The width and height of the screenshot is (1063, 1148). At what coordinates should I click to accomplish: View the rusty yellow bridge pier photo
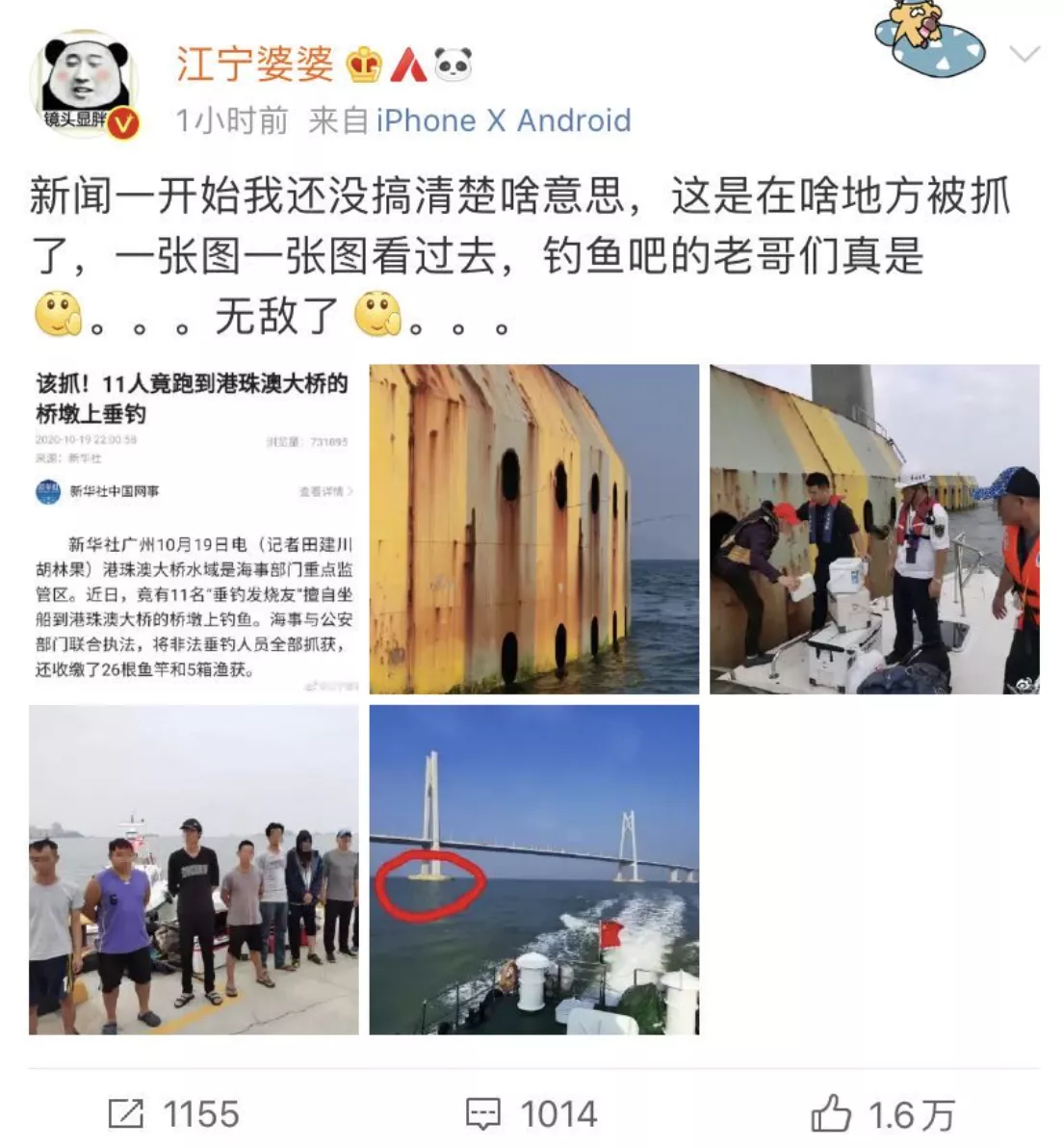[534, 529]
